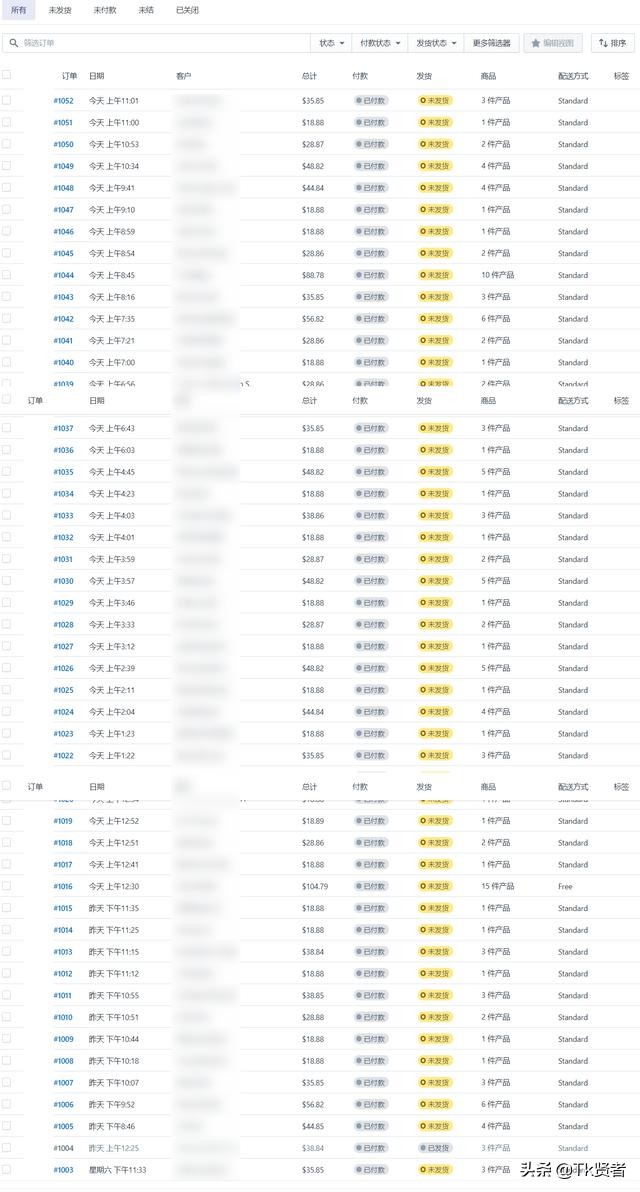The height and width of the screenshot is (1192, 640).
Task: Expand the 发货状态 dropdown
Action: click(x=436, y=43)
